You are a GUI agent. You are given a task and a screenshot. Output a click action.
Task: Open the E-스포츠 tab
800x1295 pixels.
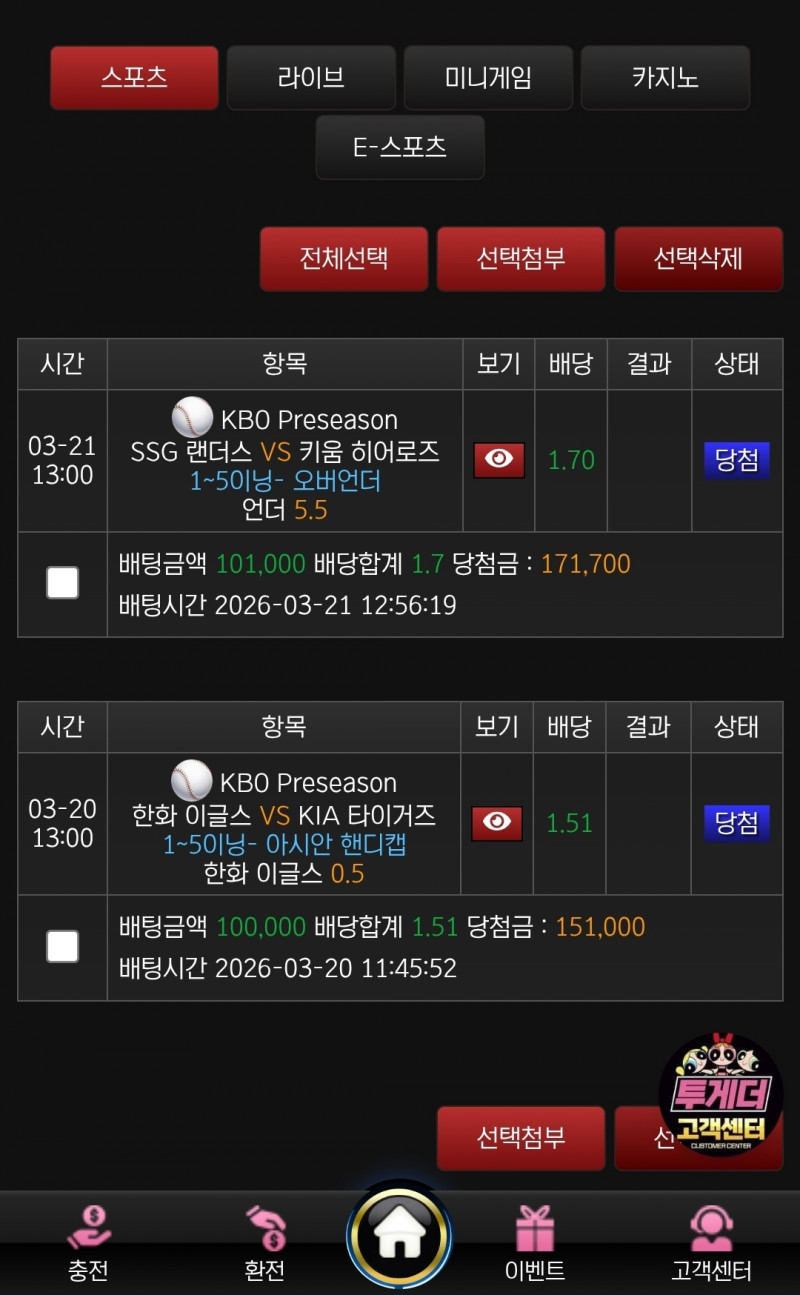[400, 147]
